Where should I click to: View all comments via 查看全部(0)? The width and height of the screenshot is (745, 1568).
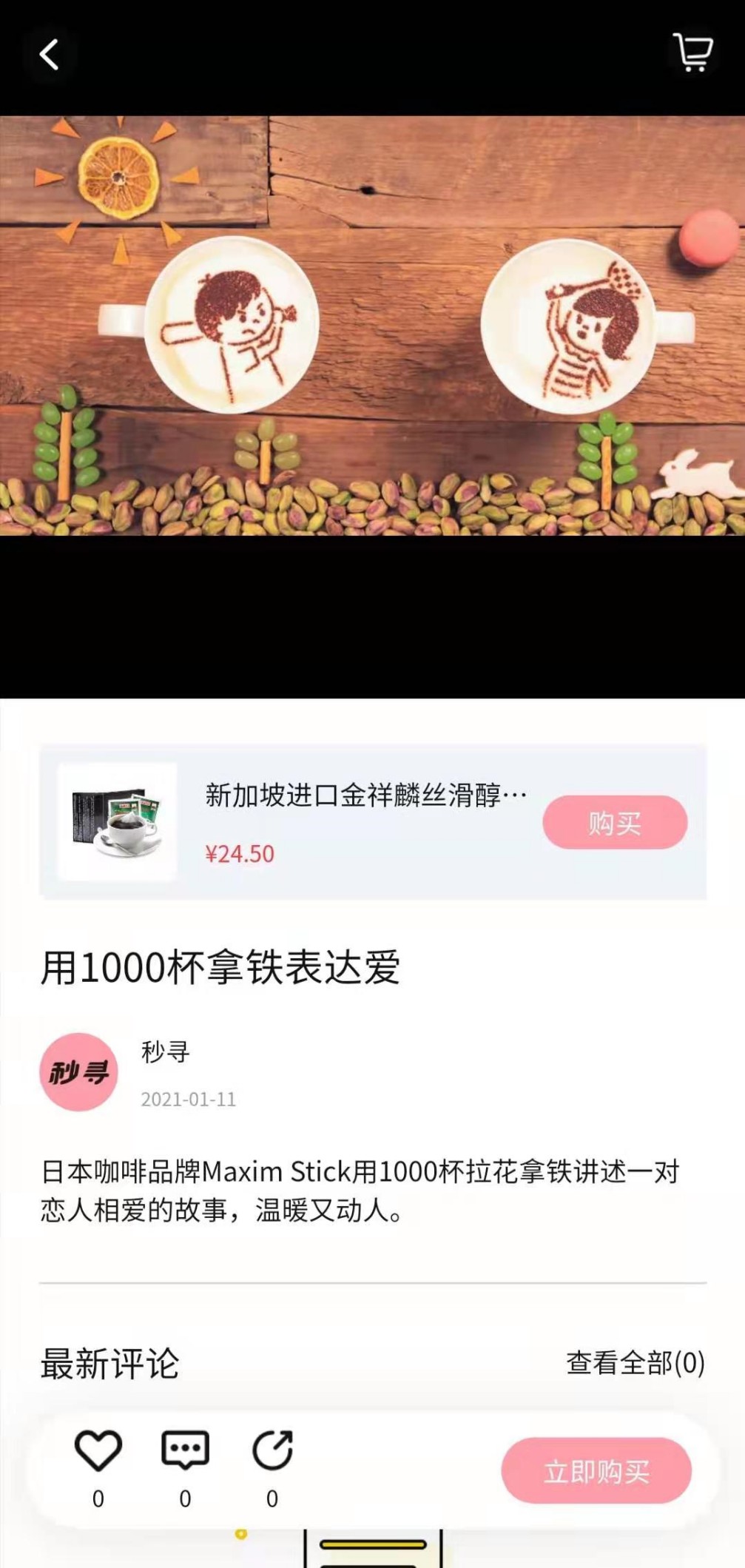[635, 1362]
